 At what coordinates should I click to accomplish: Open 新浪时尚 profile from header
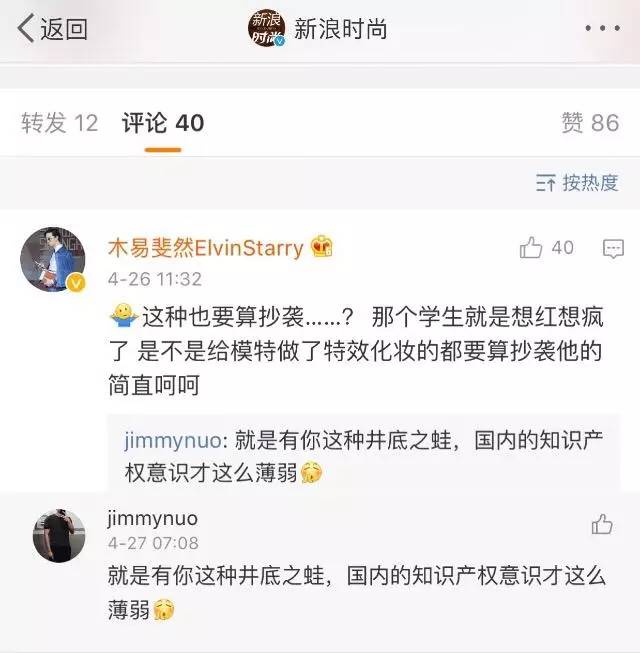tap(318, 29)
